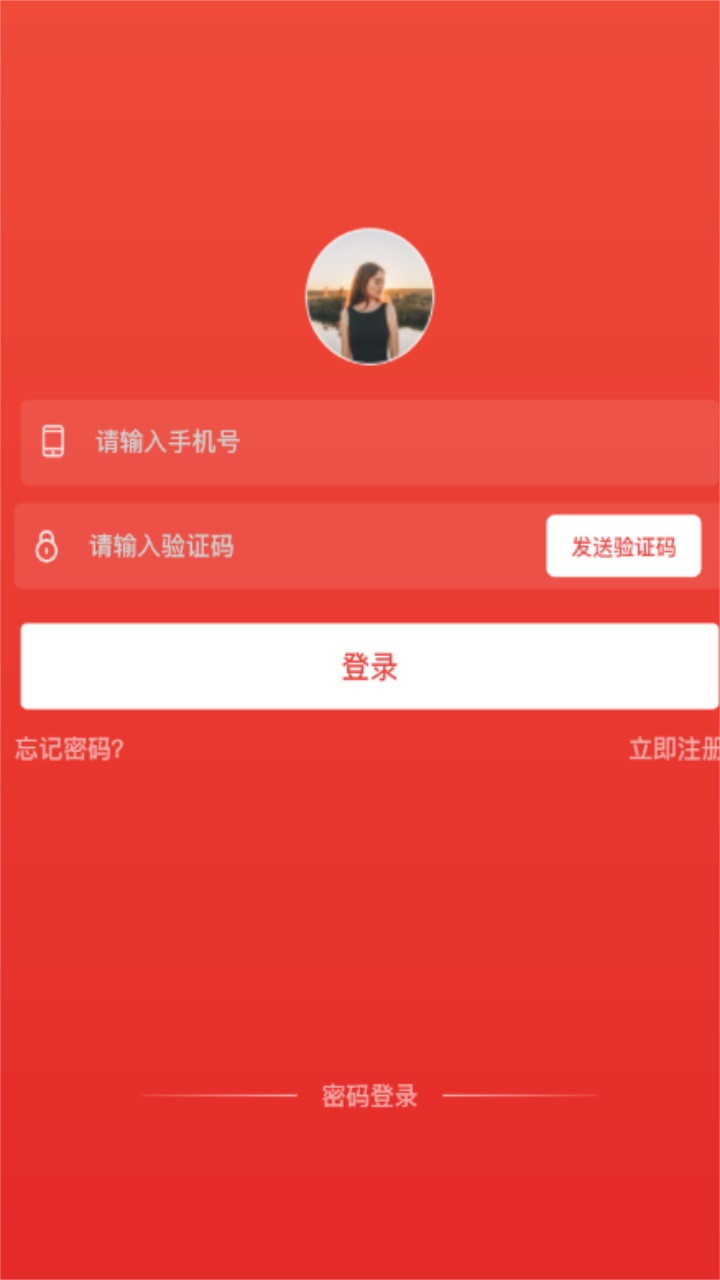Click the lock icon beside the verification code field
The image size is (720, 1280).
click(50, 546)
